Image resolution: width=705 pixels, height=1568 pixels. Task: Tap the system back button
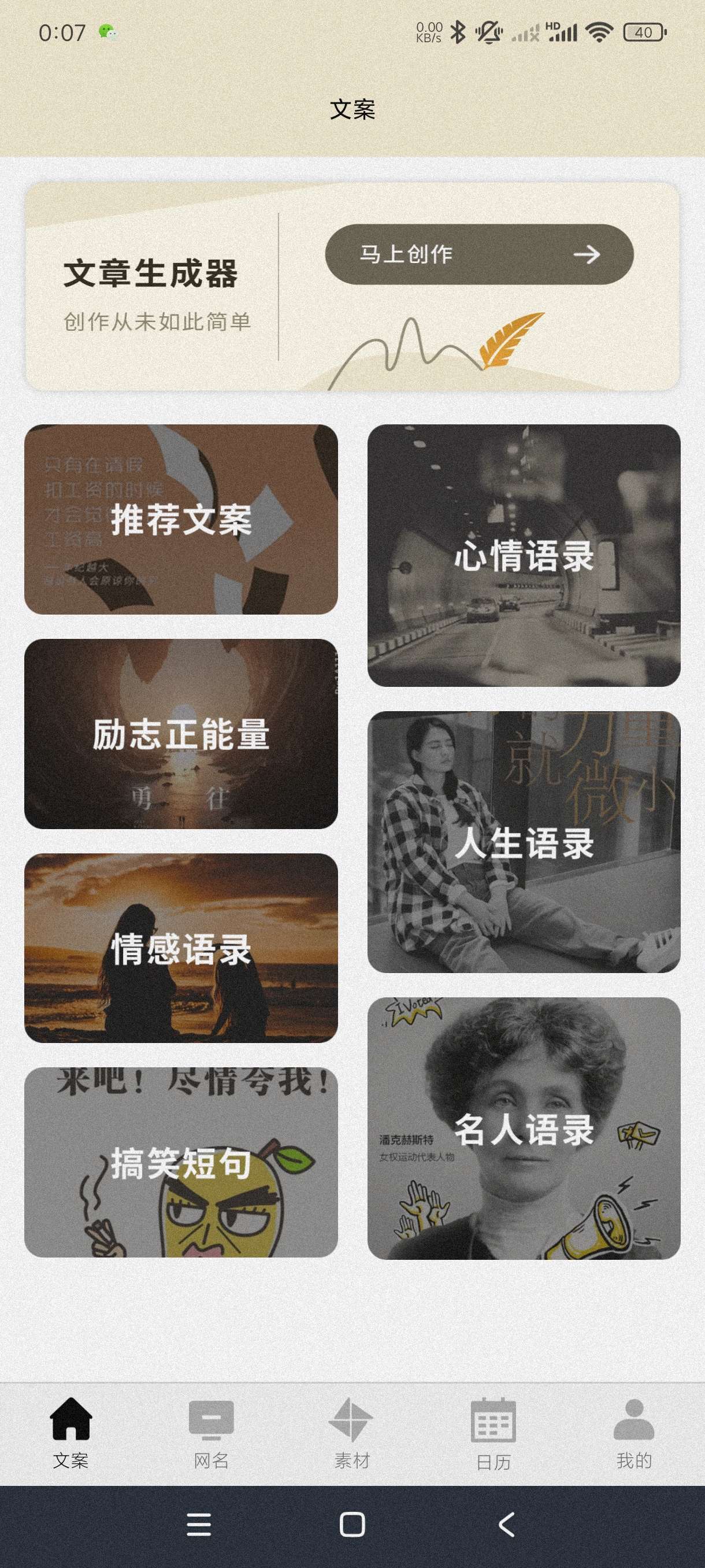506,1525
